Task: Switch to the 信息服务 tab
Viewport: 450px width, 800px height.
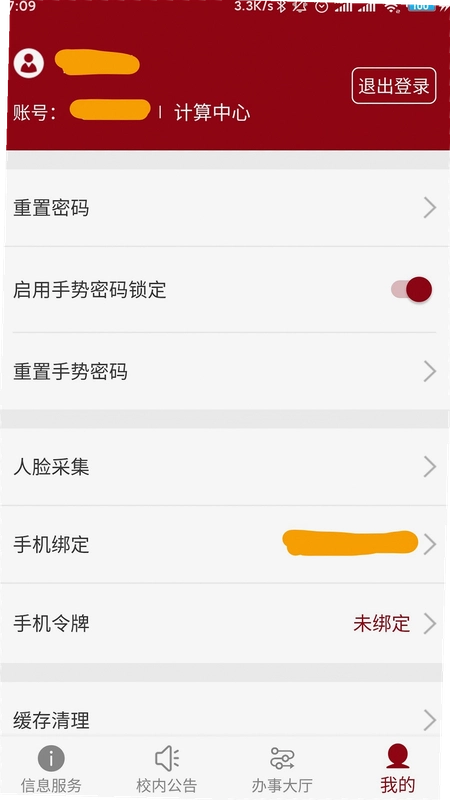Action: pyautogui.click(x=51, y=768)
